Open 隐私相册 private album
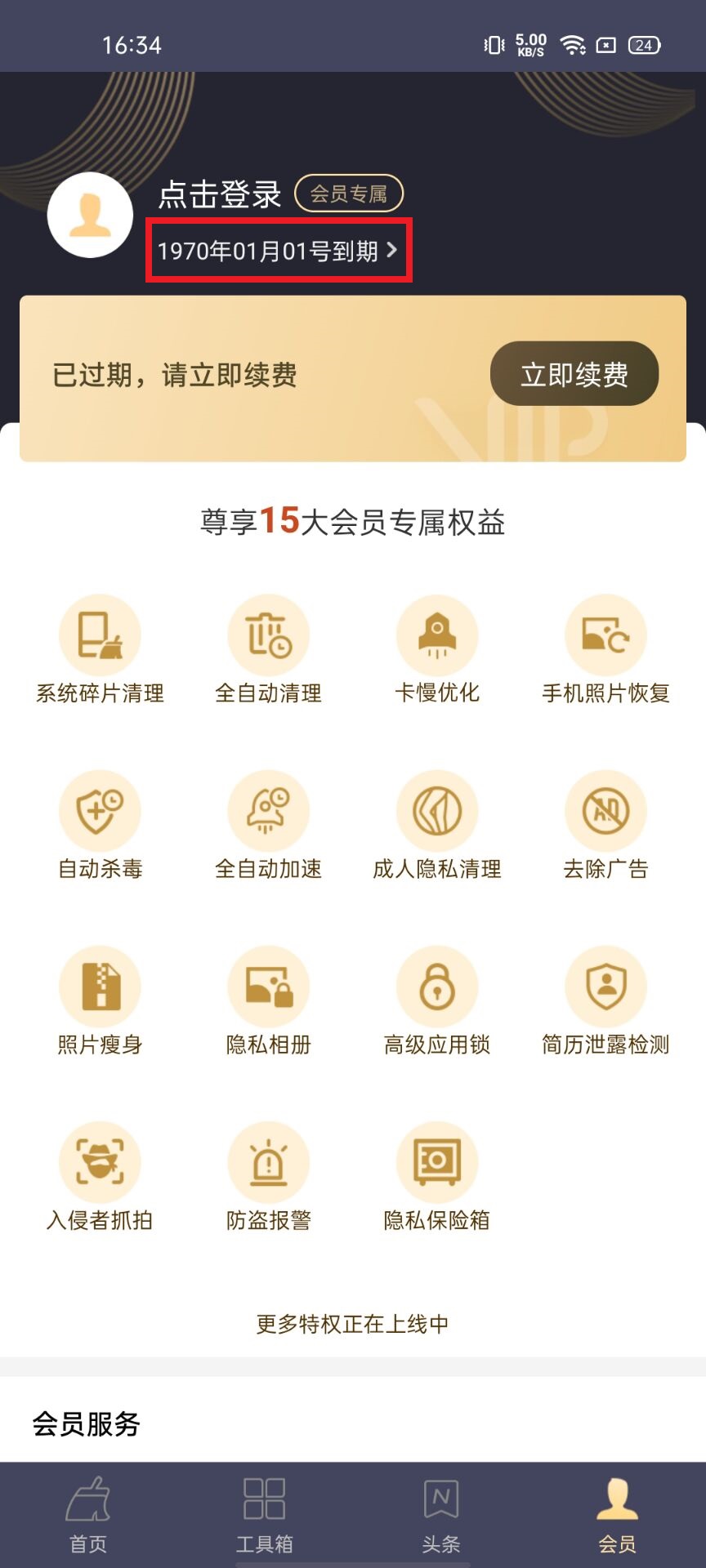This screenshot has width=706, height=1568. coord(268,1000)
